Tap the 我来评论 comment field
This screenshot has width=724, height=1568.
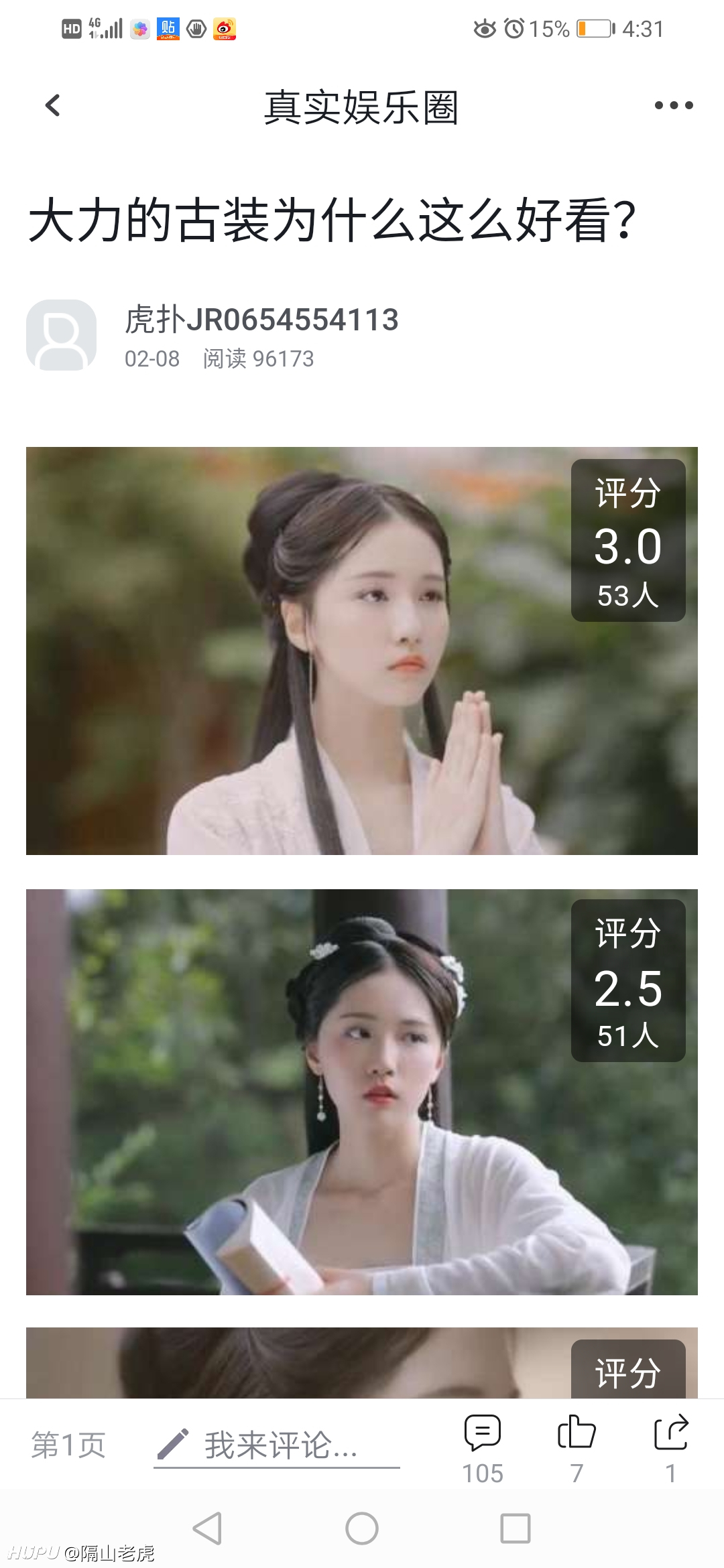point(277,1445)
